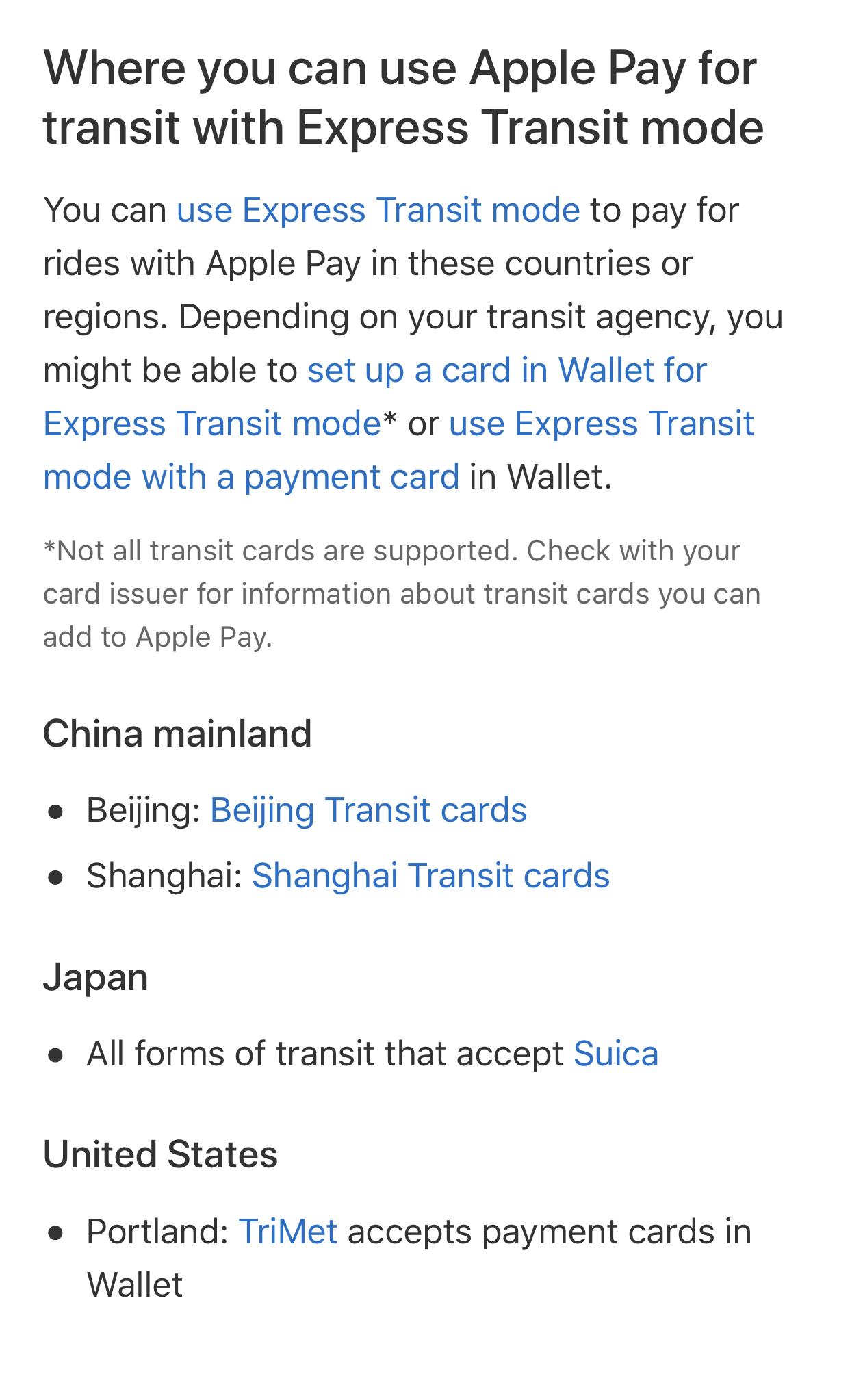Open the Shanghai Transit cards link
The width and height of the screenshot is (850, 1400).
[x=430, y=876]
